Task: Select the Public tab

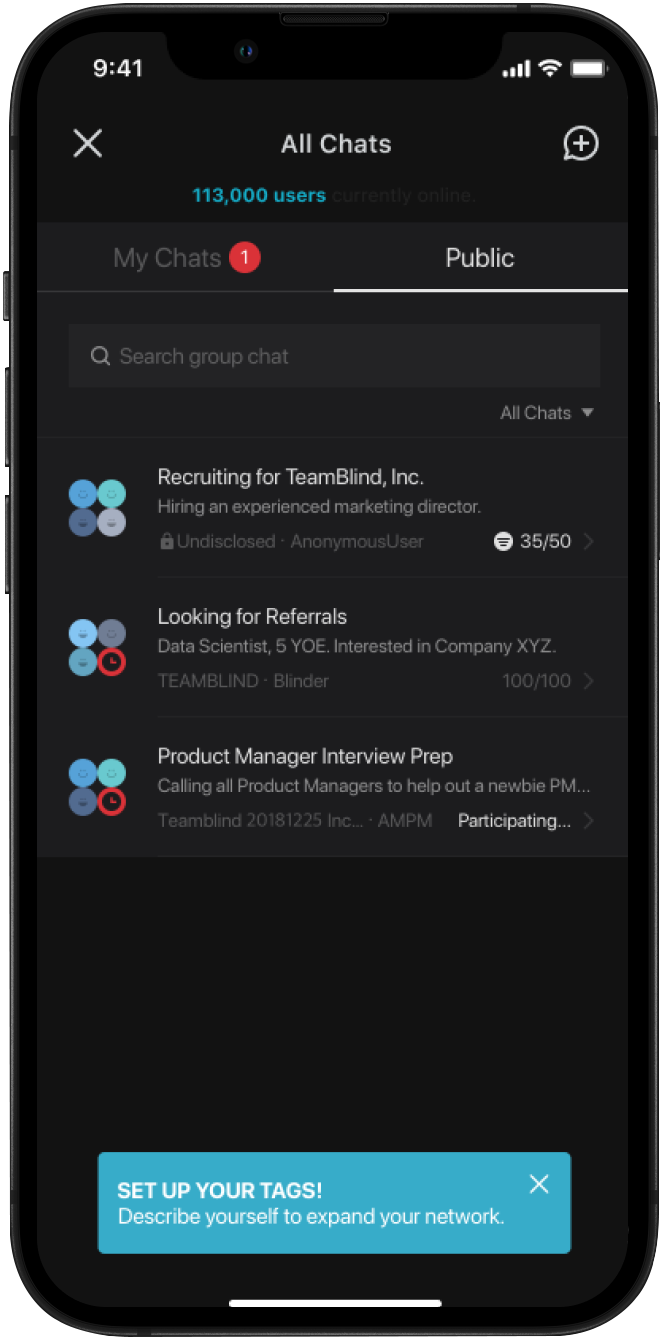Action: tap(480, 258)
